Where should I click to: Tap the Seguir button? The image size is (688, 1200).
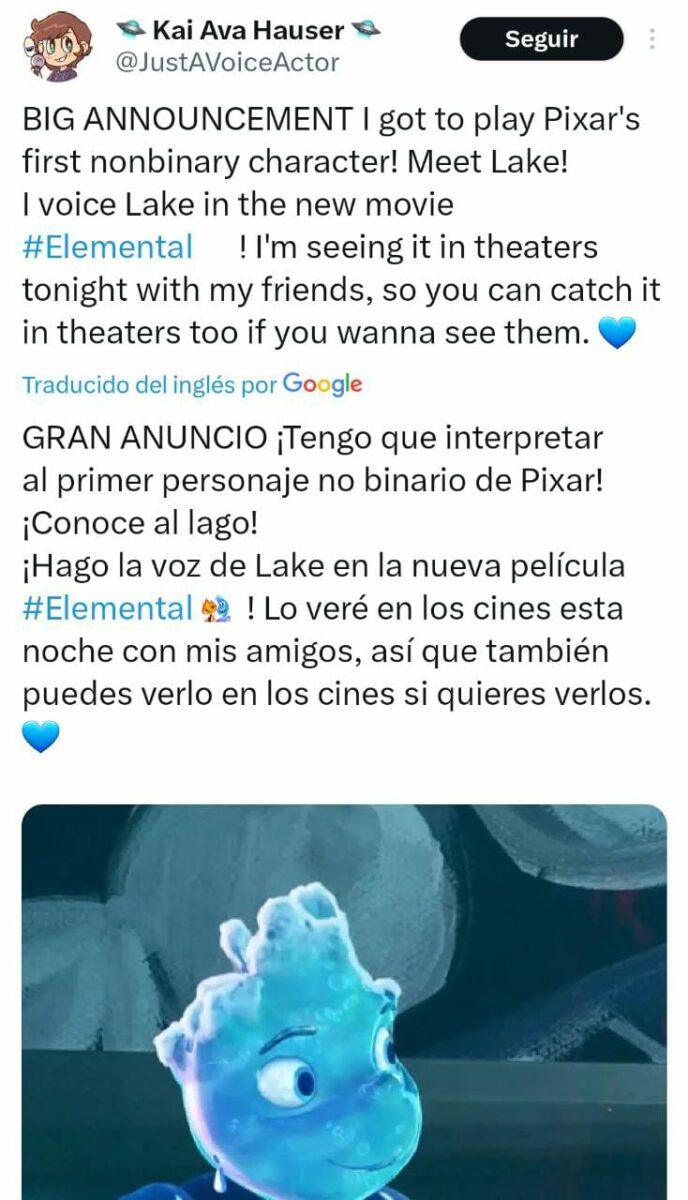click(x=541, y=40)
